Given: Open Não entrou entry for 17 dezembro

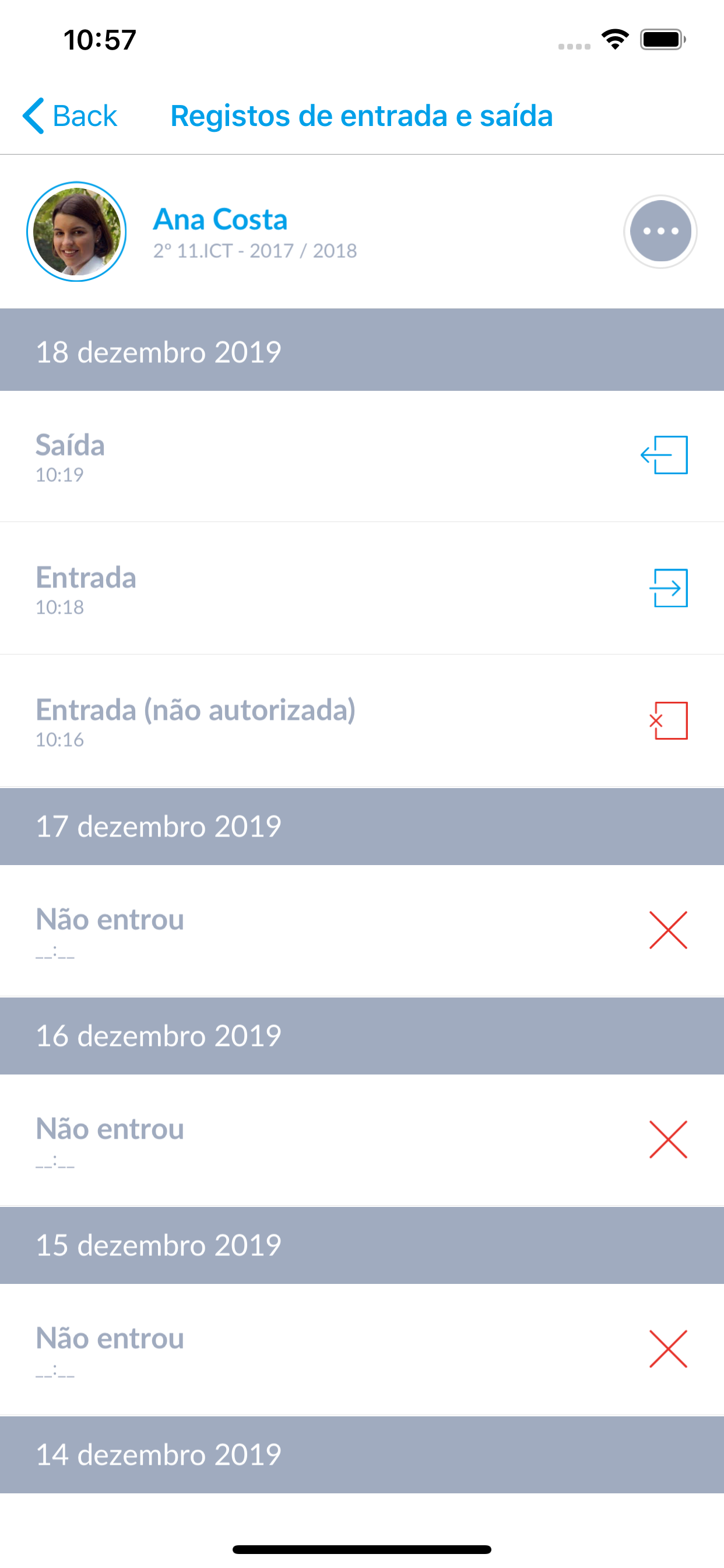Looking at the screenshot, I should [x=362, y=930].
